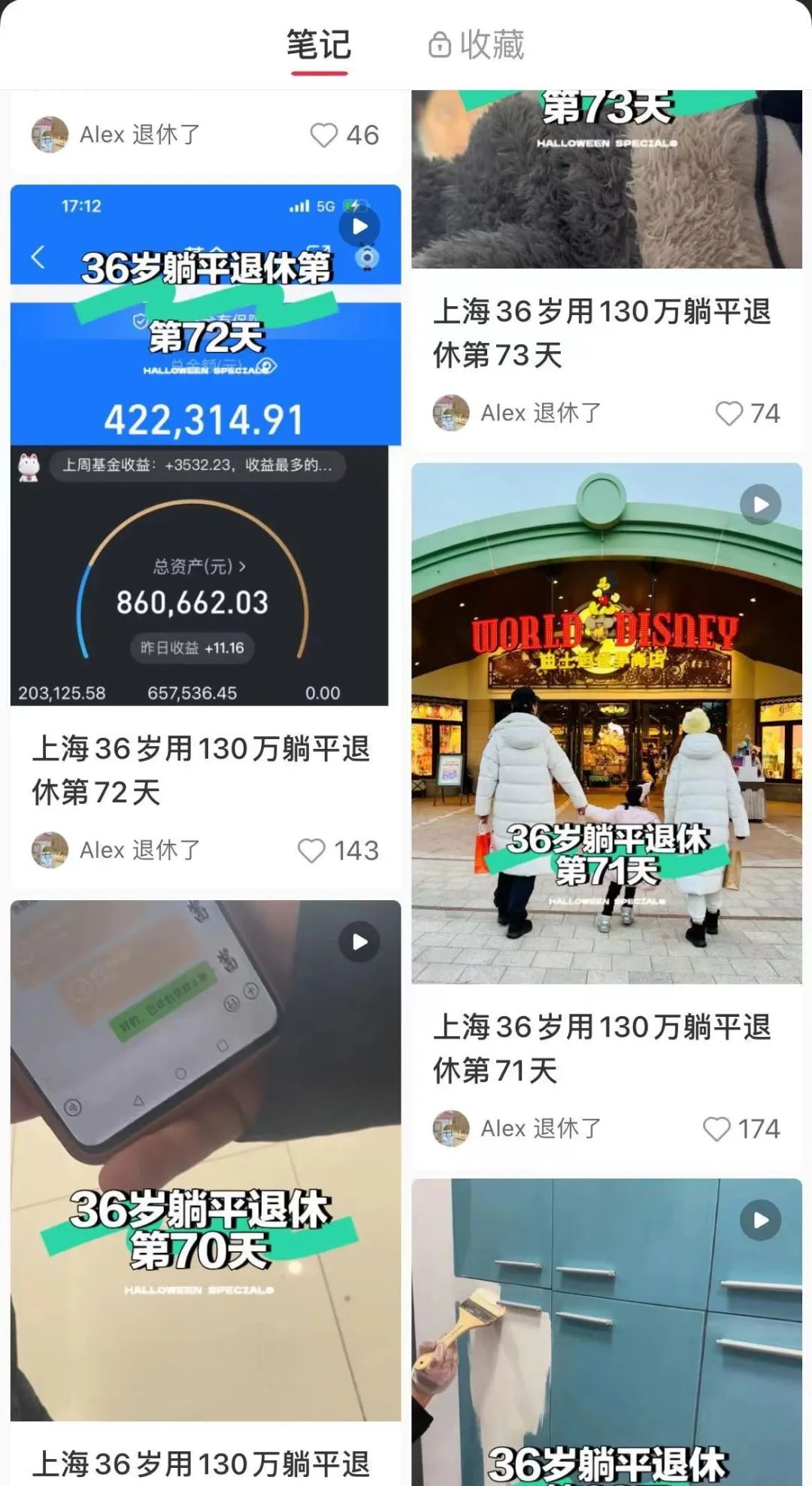Switch to the 收藏 tab

(x=476, y=45)
